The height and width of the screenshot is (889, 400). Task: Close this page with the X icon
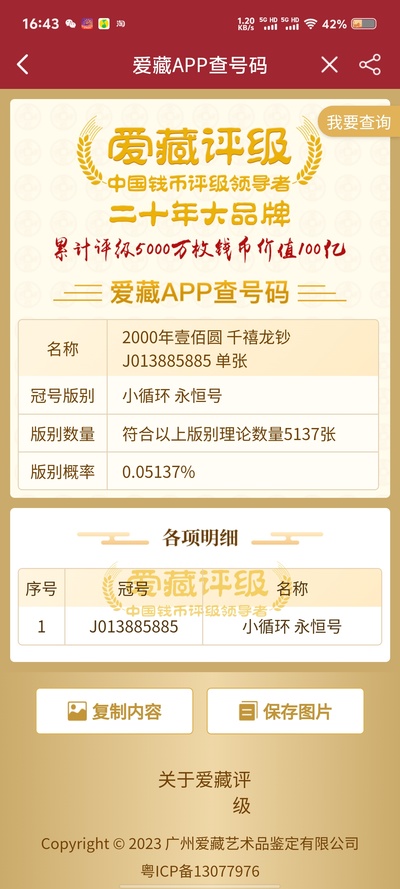coord(329,65)
